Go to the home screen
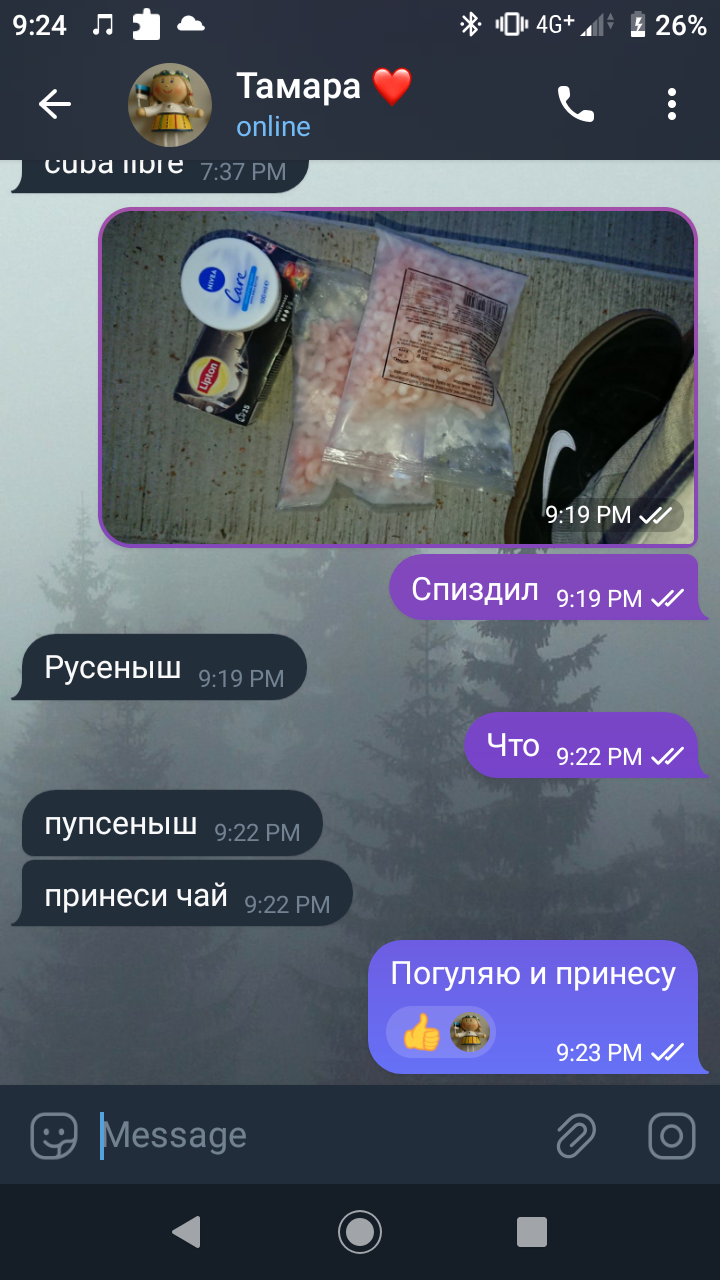 pos(360,1232)
